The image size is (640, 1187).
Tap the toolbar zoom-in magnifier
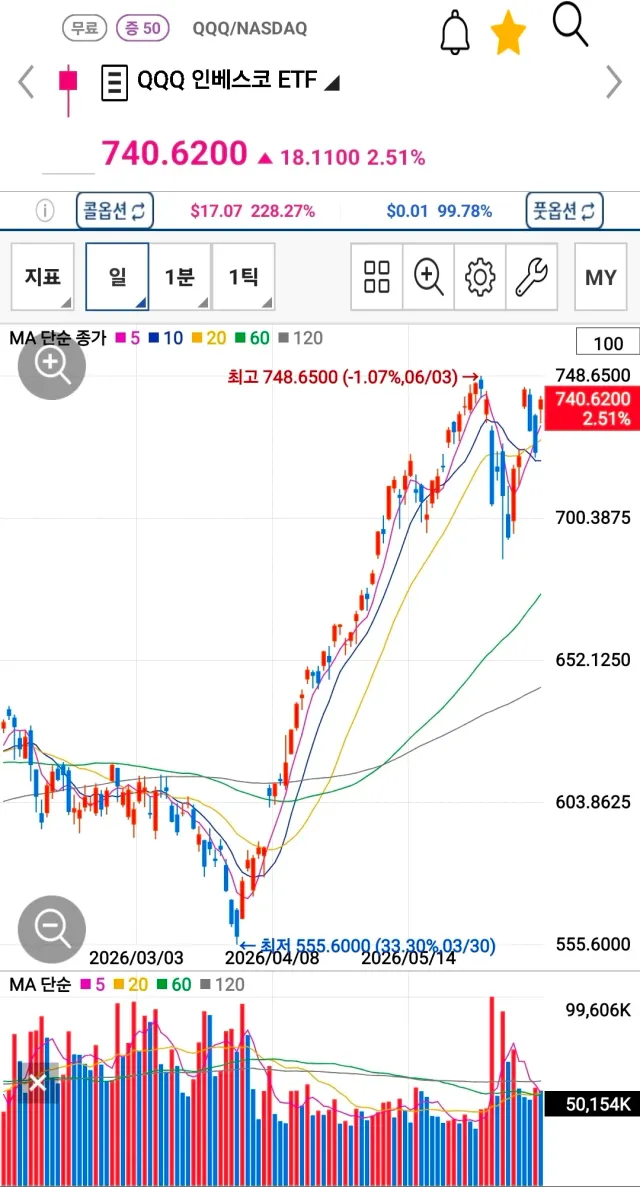click(x=428, y=276)
